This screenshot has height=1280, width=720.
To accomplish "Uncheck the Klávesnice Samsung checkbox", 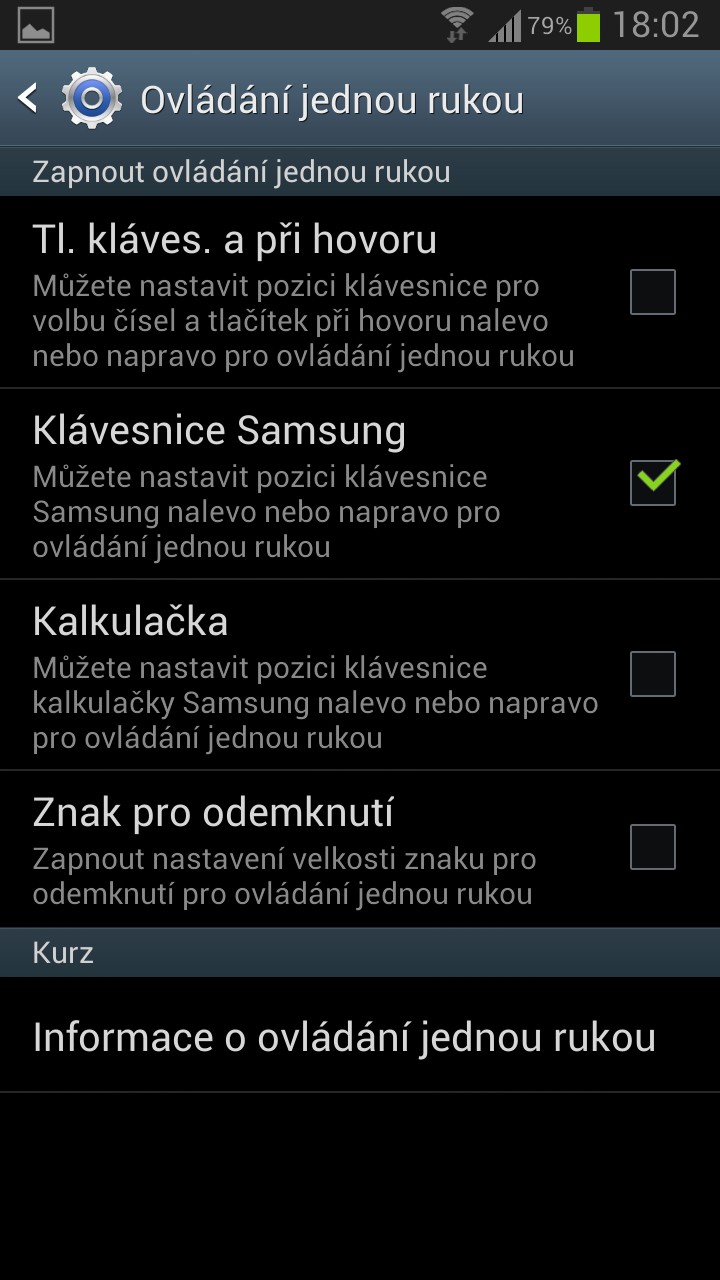I will (653, 483).
